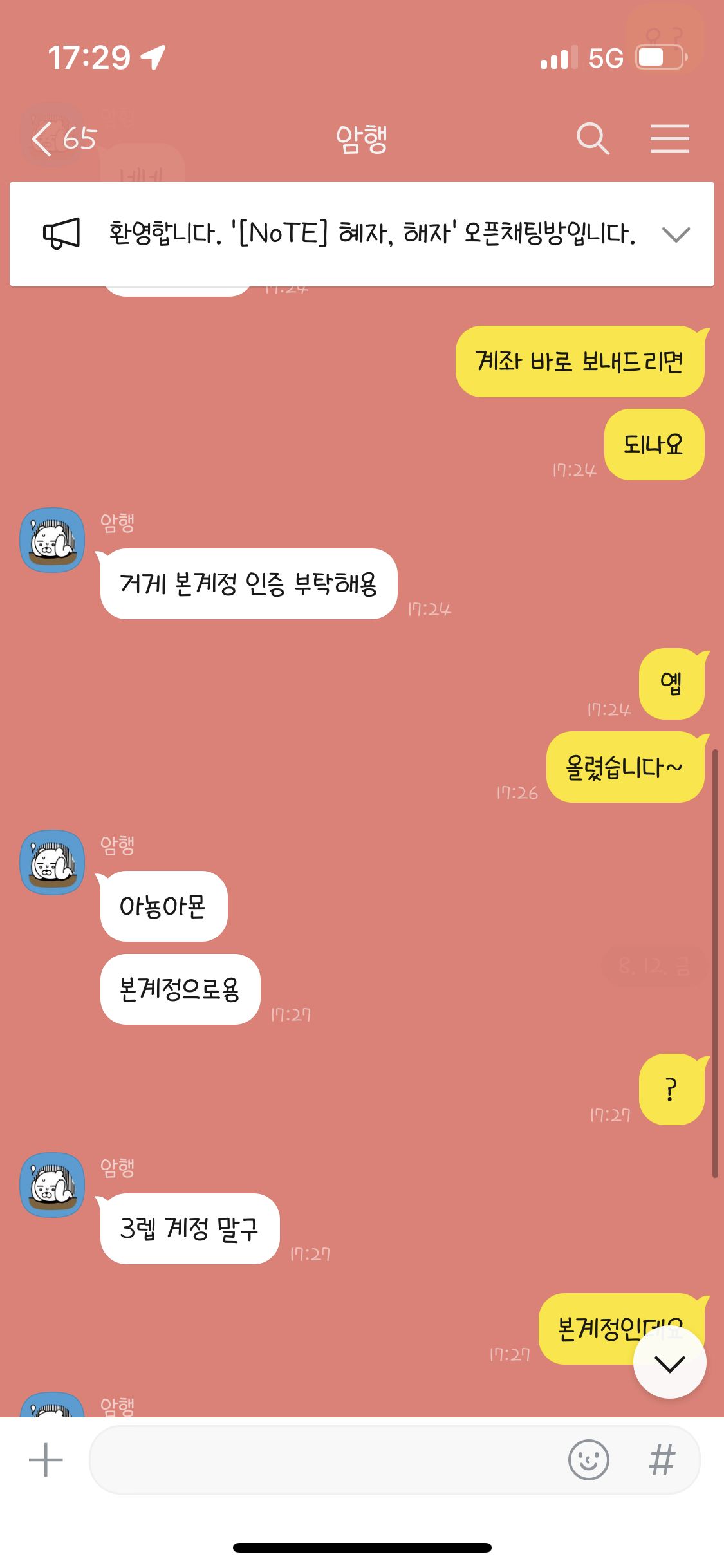Viewport: 724px width, 1568px height.
Task: Expand the pinned welcome notice
Action: click(676, 234)
